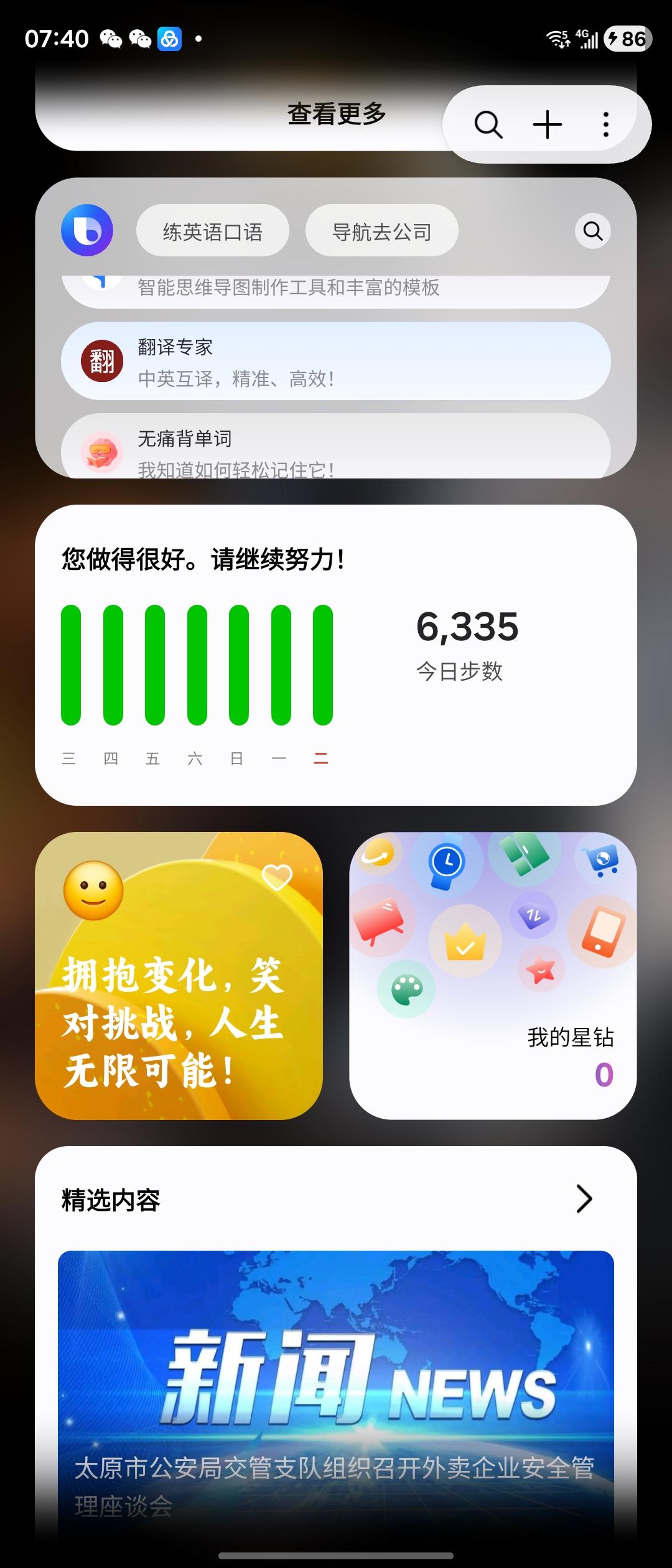Tap the search icon inside the Bixby widget
The image size is (672, 1568).
tap(592, 231)
